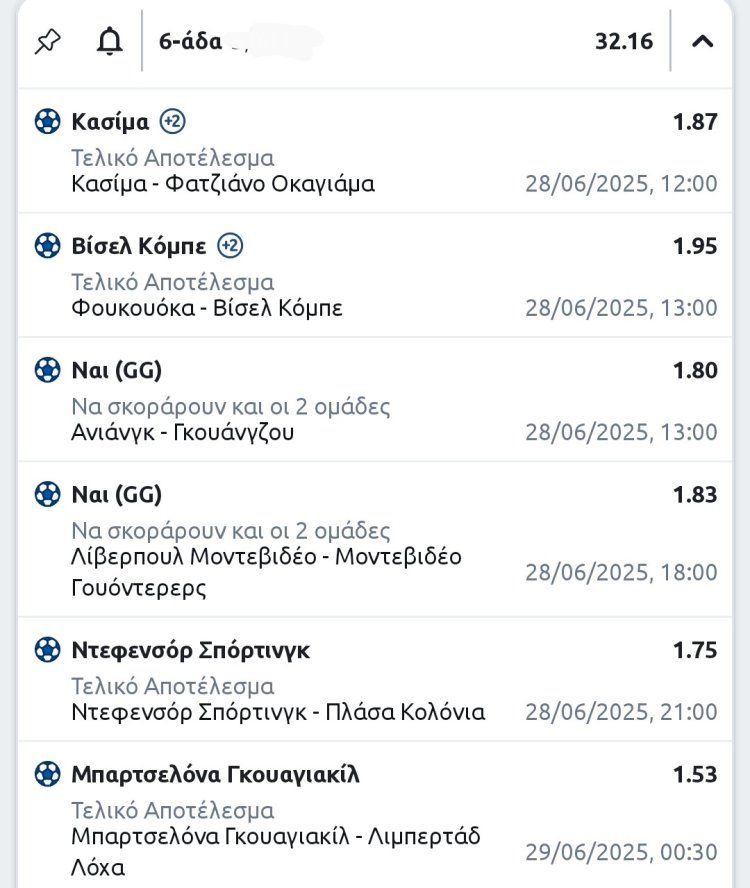Pin this 6-άδα bet slip

click(x=48, y=41)
